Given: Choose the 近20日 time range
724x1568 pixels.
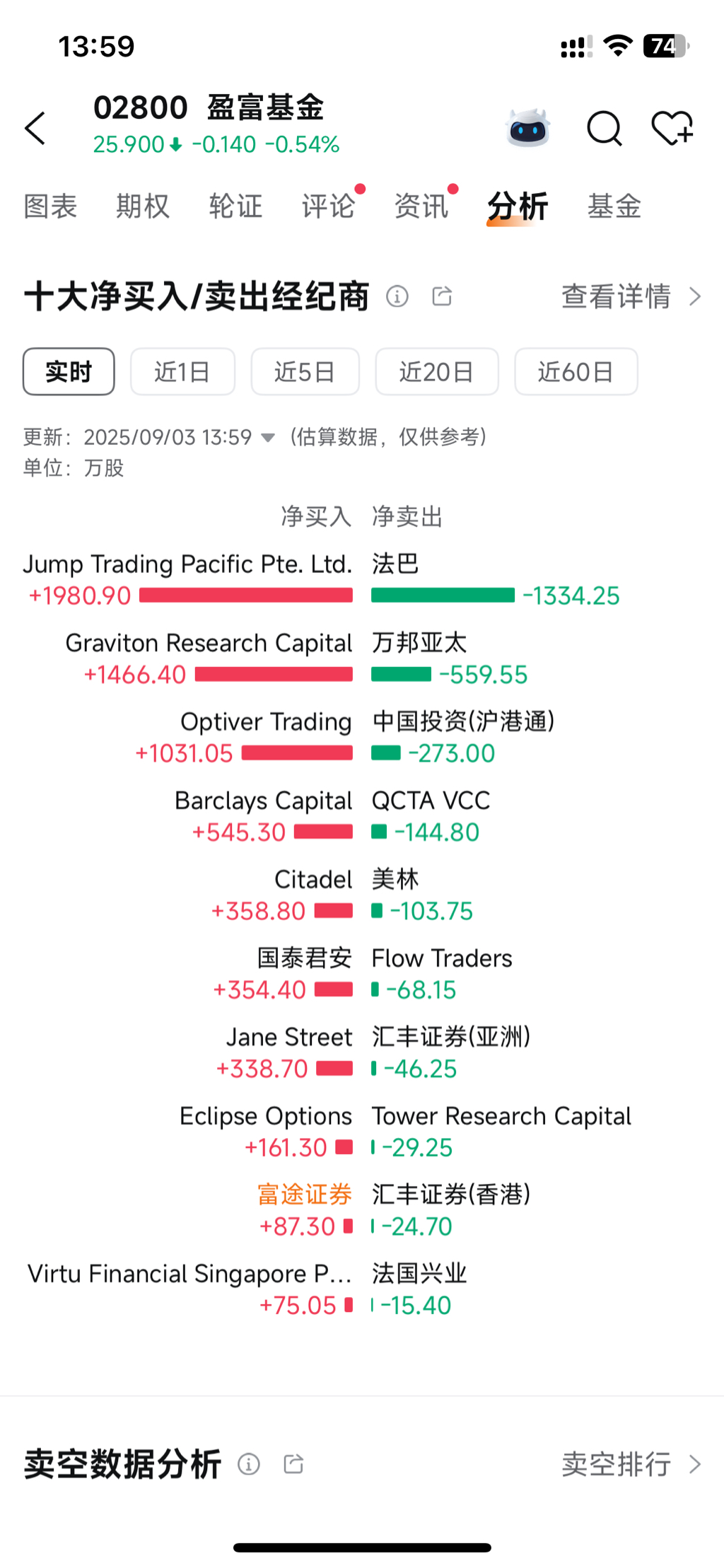Looking at the screenshot, I should pos(436,371).
